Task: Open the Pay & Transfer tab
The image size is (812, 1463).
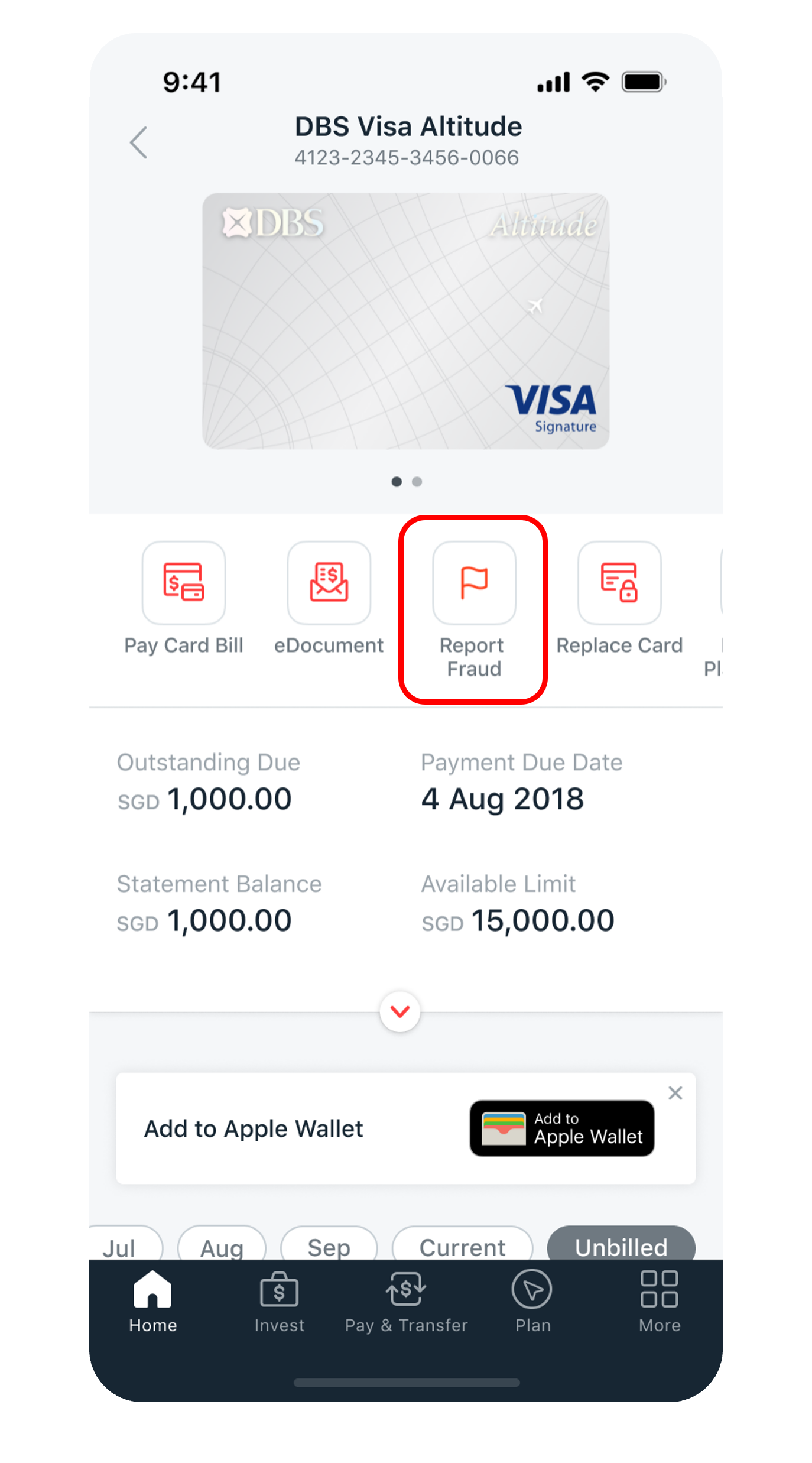Action: tap(406, 1301)
